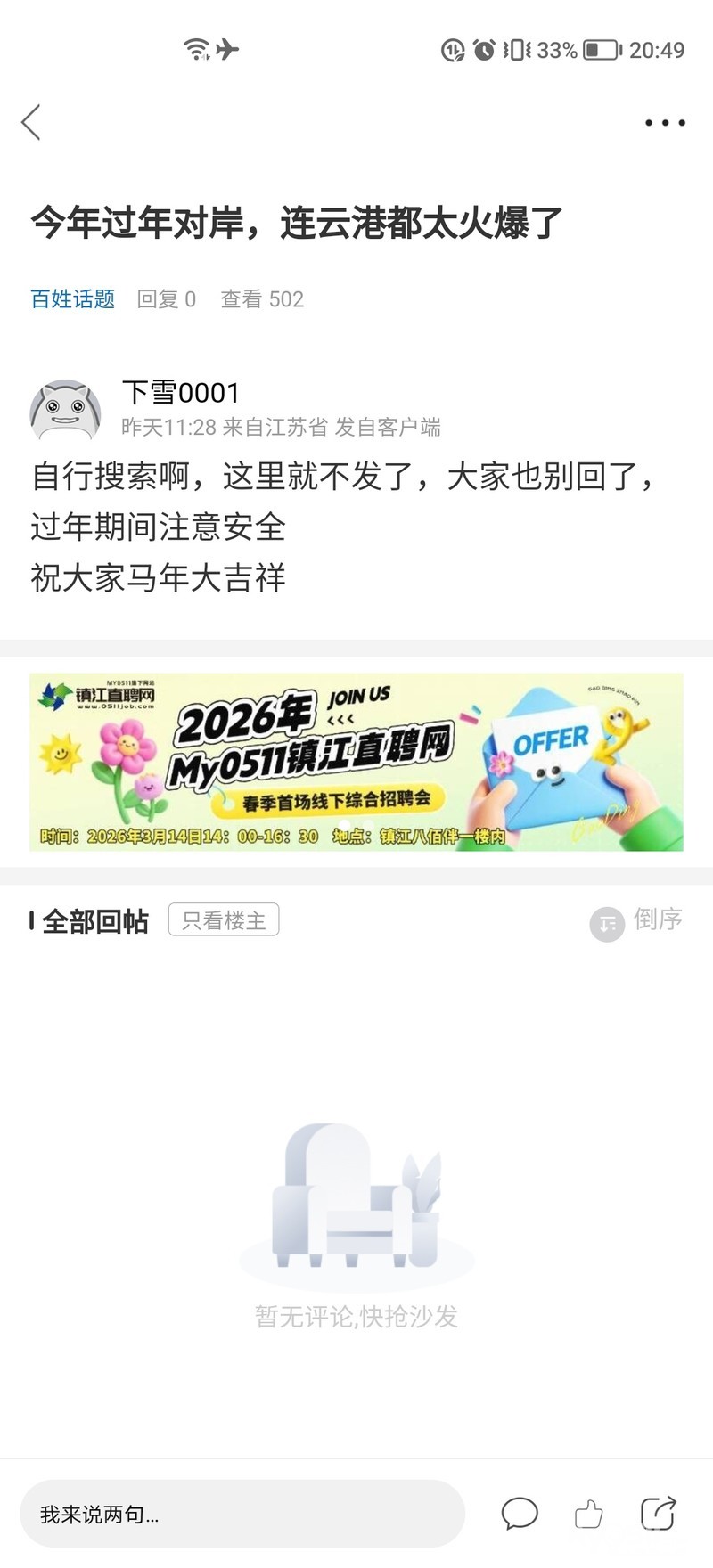Filter replies with 只看楼主
The width and height of the screenshot is (713, 1568).
click(224, 920)
